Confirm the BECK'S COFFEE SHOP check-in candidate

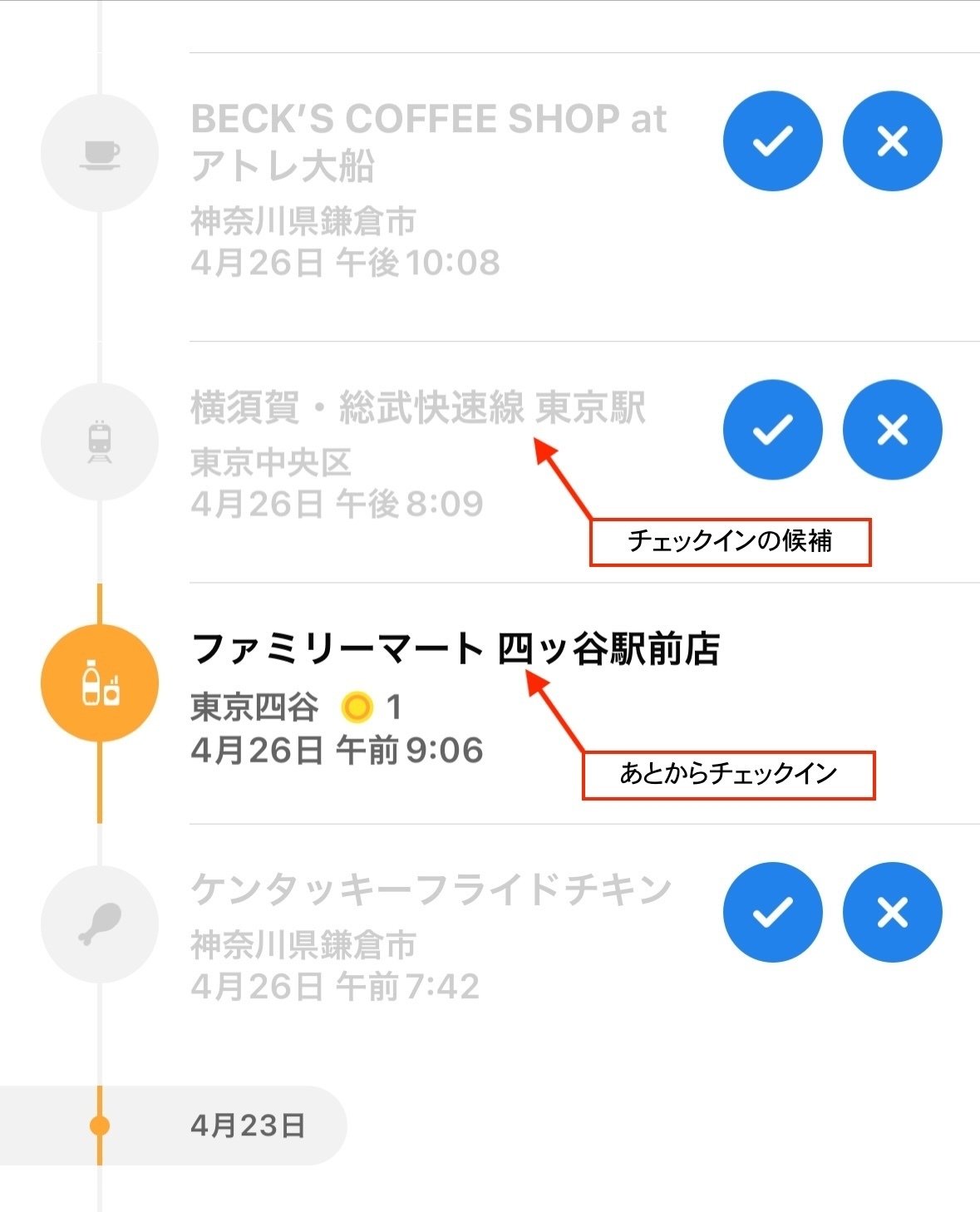(x=771, y=142)
